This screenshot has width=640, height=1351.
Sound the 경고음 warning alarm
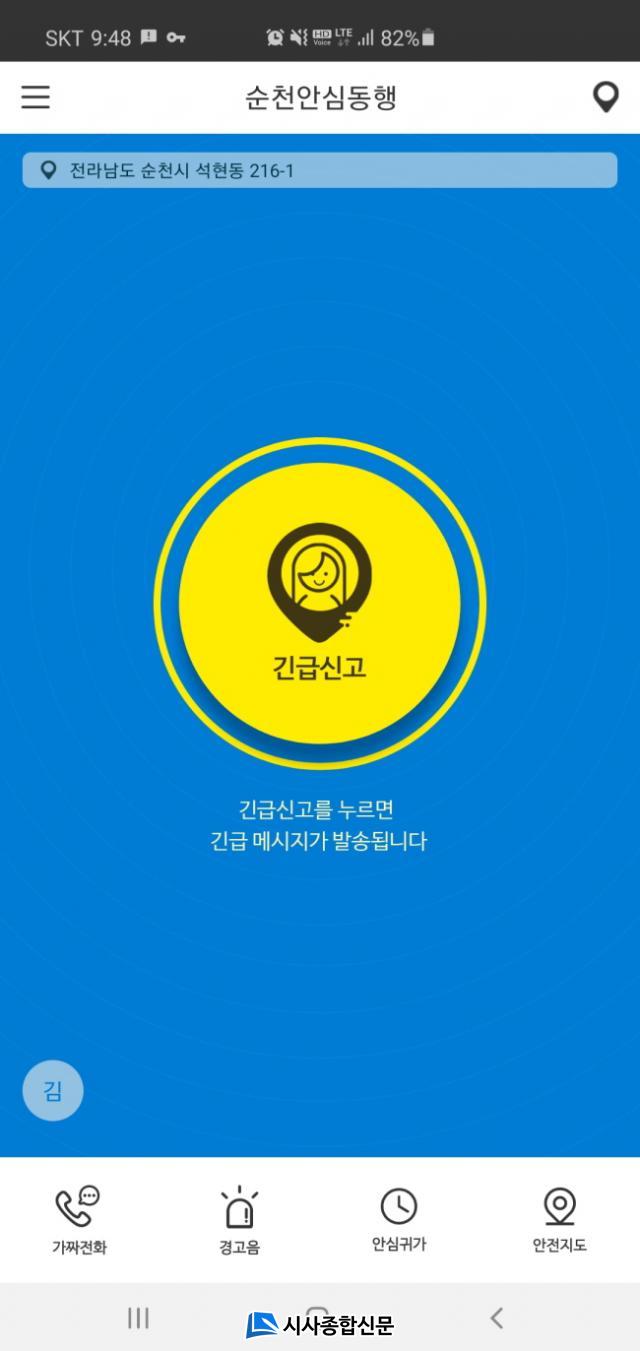239,1220
